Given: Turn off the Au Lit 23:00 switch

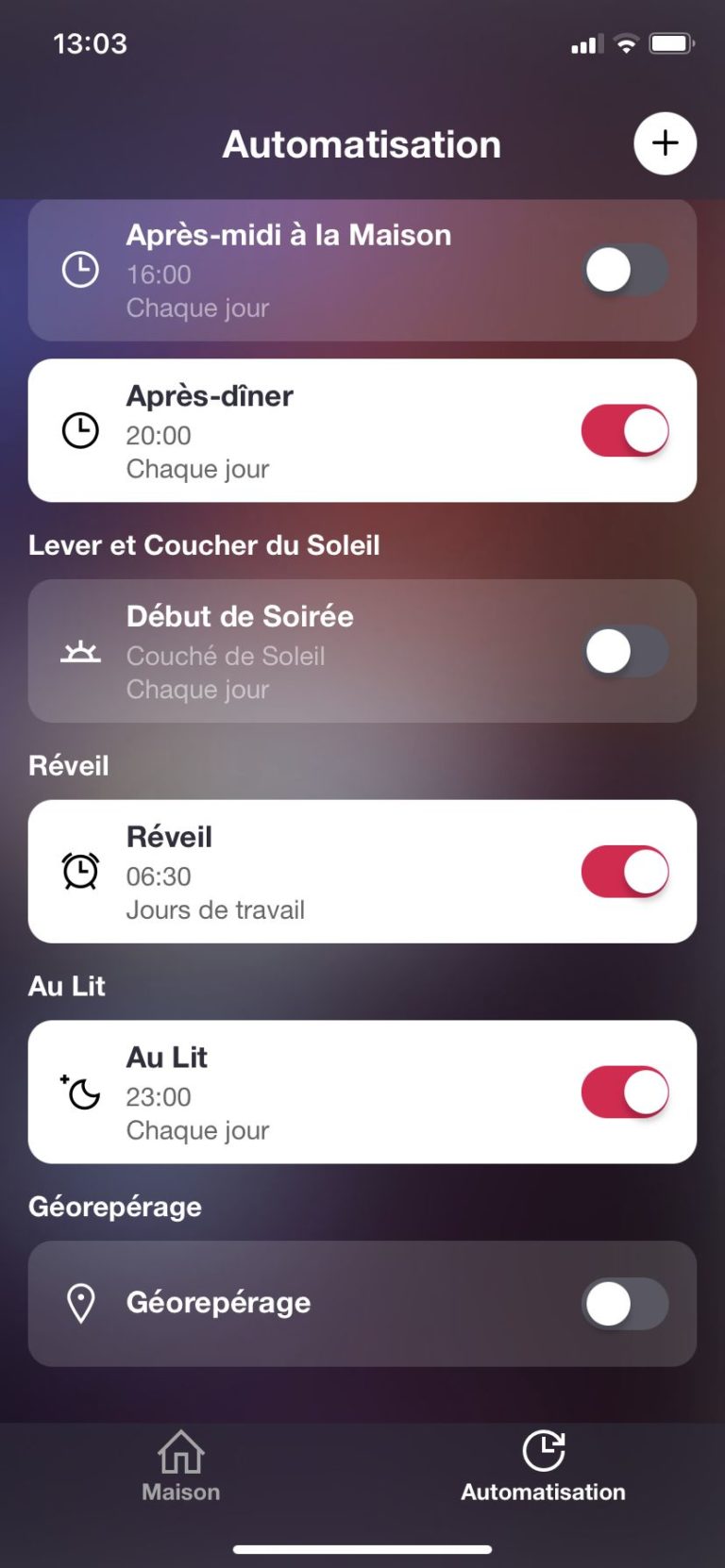Looking at the screenshot, I should [625, 1092].
